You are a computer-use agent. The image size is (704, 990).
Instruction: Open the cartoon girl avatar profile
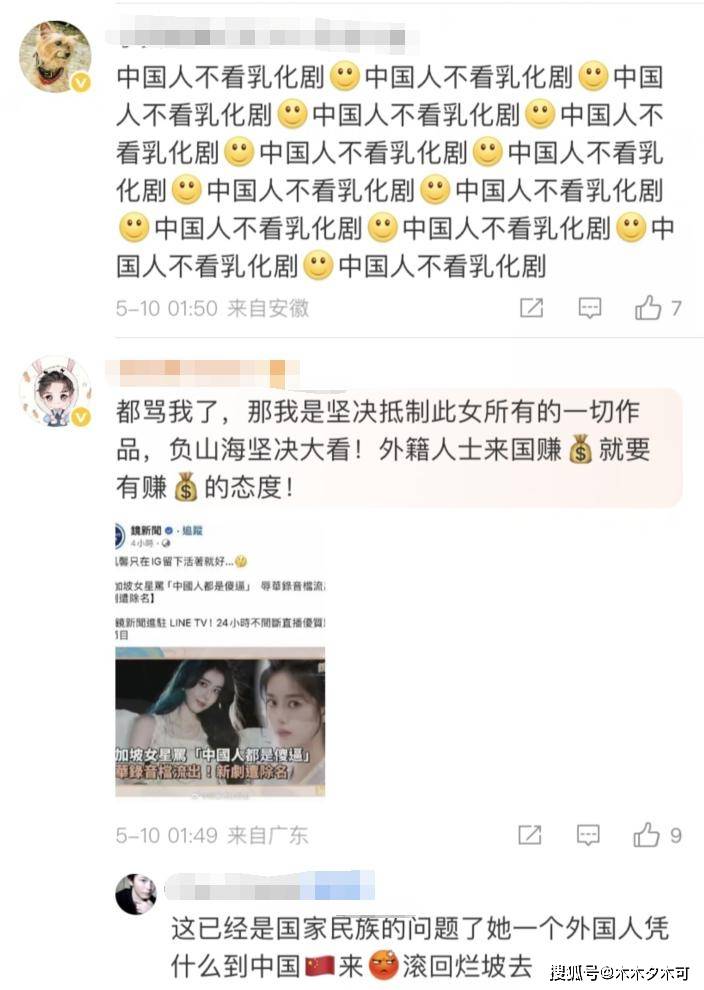(55, 391)
